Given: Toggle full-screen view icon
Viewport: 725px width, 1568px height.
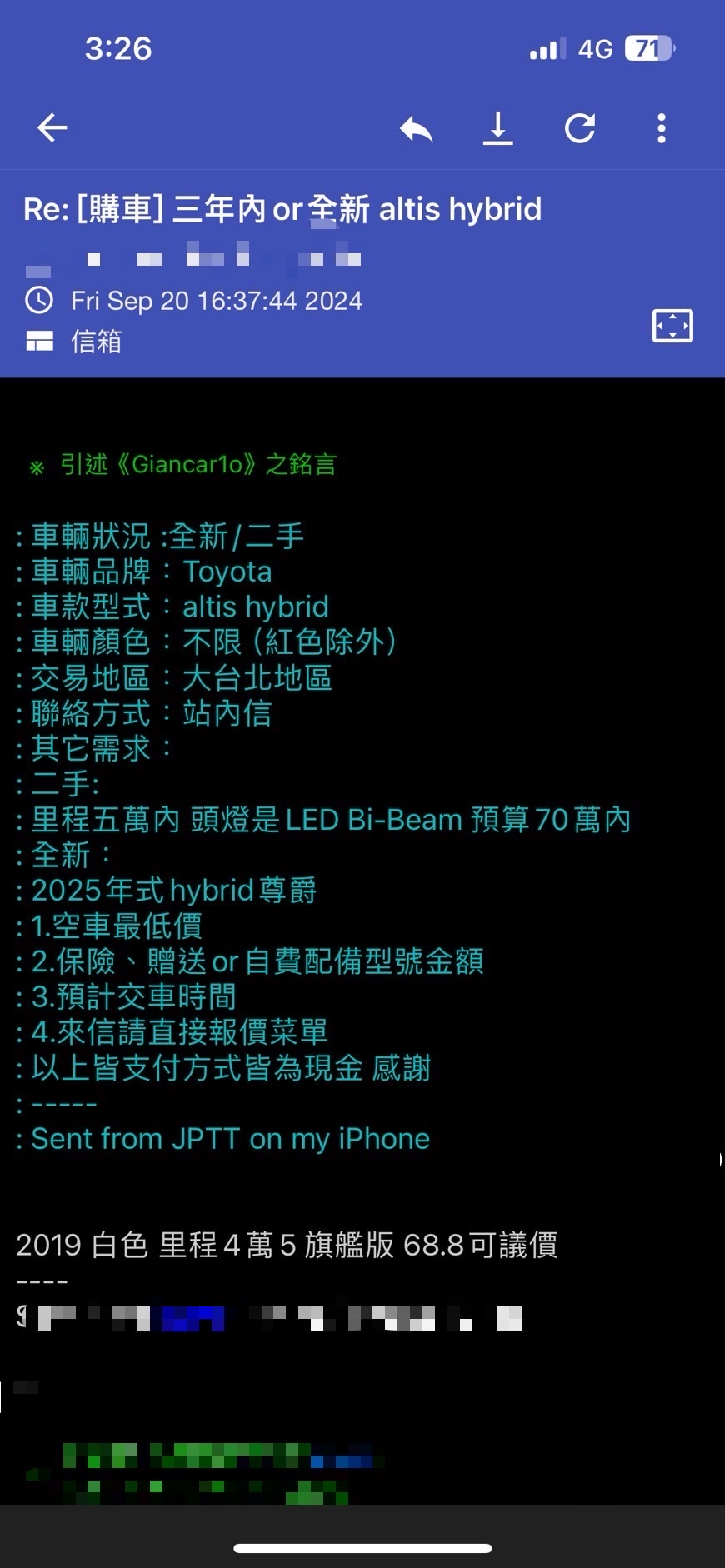Looking at the screenshot, I should coord(672,326).
